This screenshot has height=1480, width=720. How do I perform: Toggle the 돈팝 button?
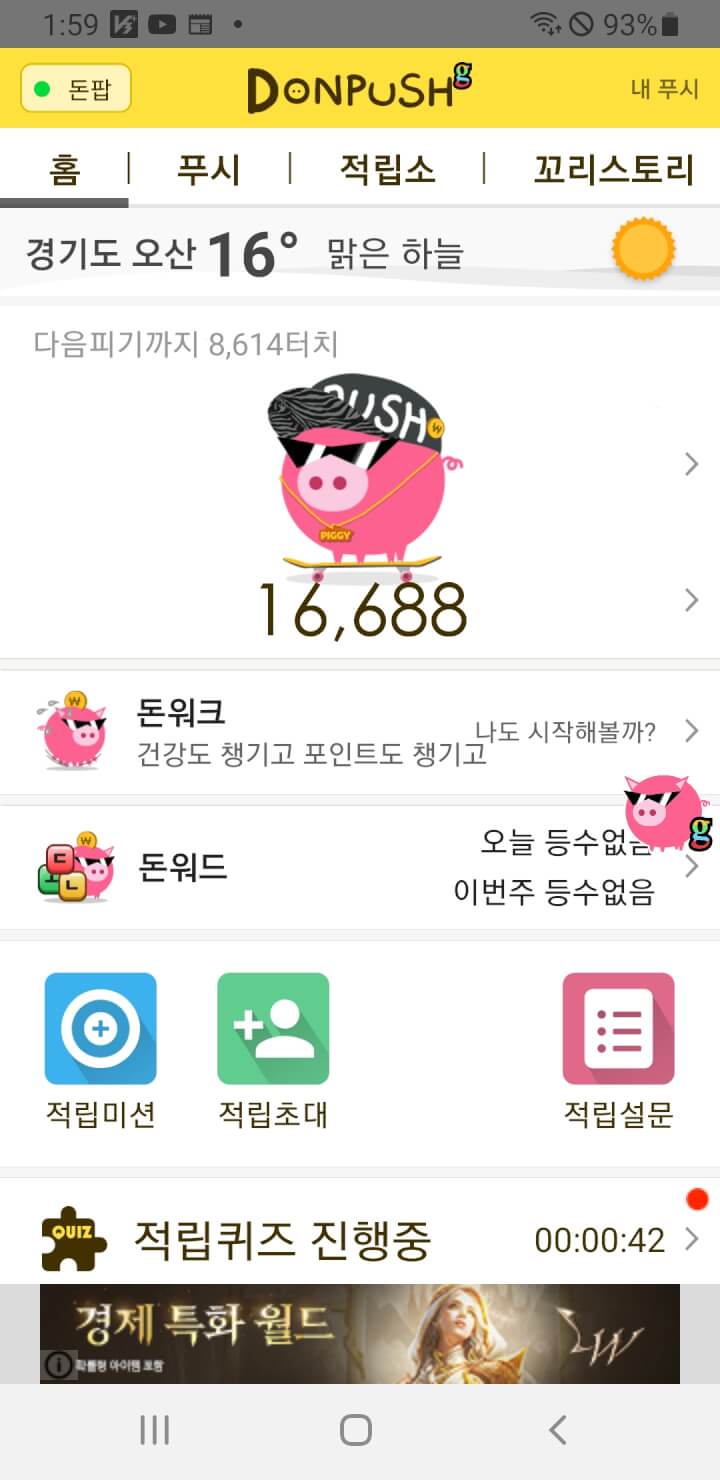click(x=76, y=90)
